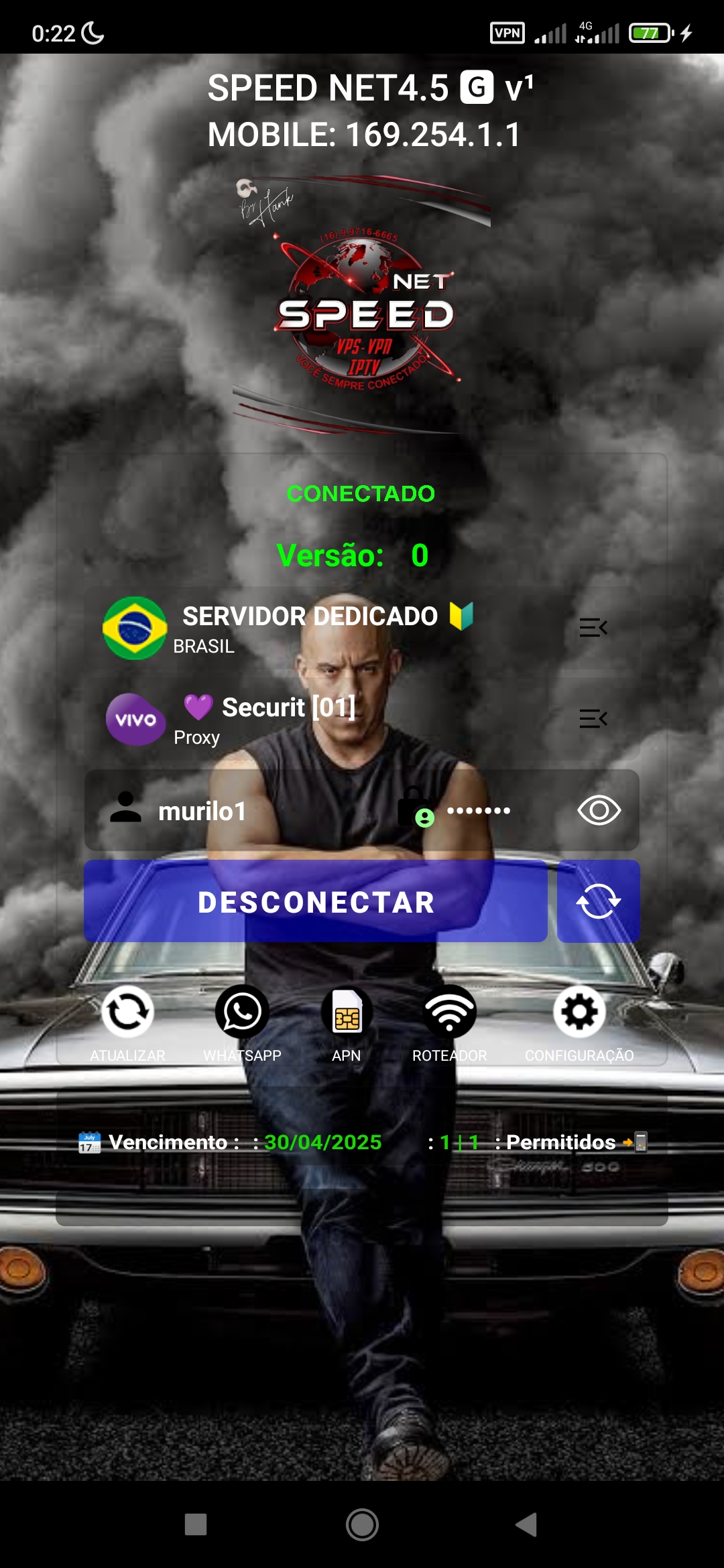Open the SERVIDOR DEDICADO Brasil server selector
Viewport: 724px width, 1568px height.
pos(362,628)
